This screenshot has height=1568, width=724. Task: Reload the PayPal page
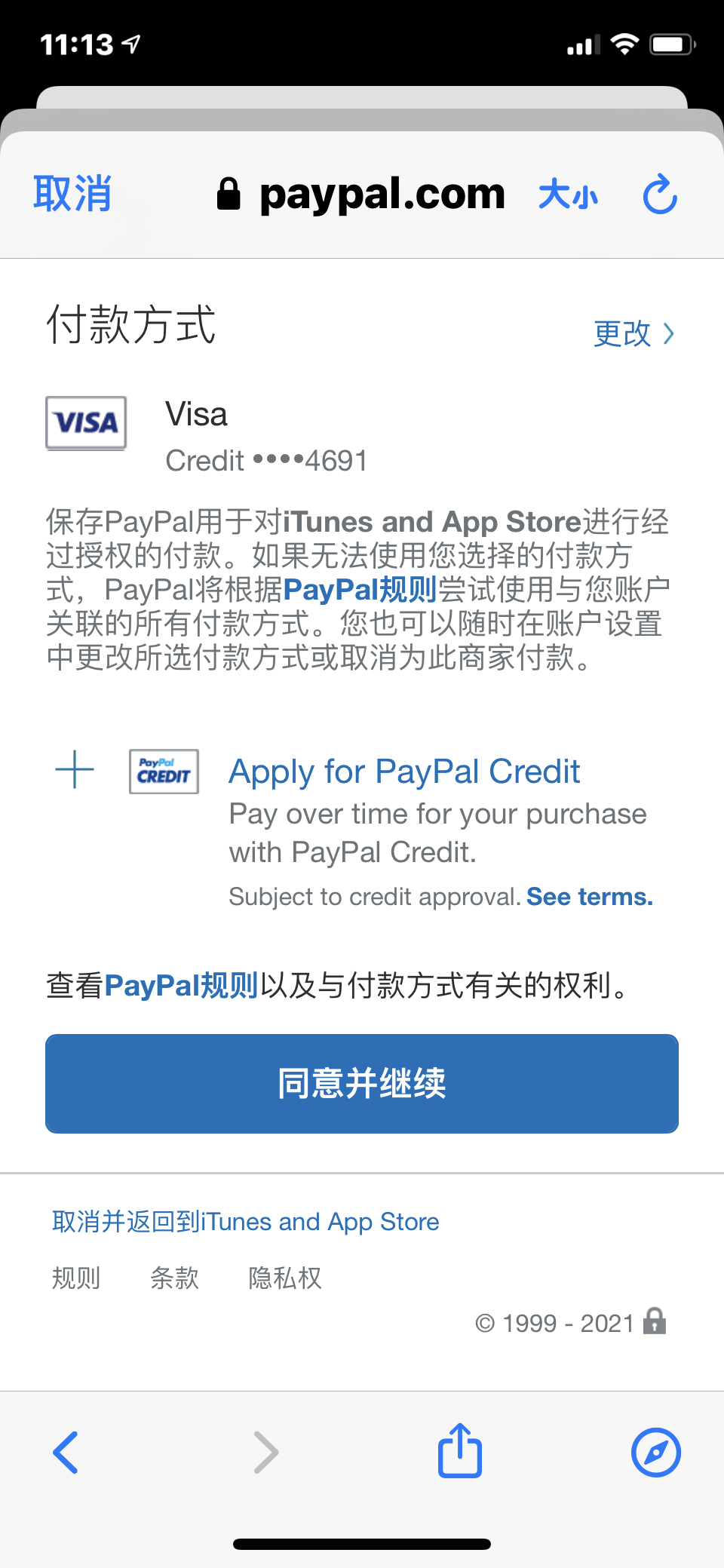(x=660, y=195)
